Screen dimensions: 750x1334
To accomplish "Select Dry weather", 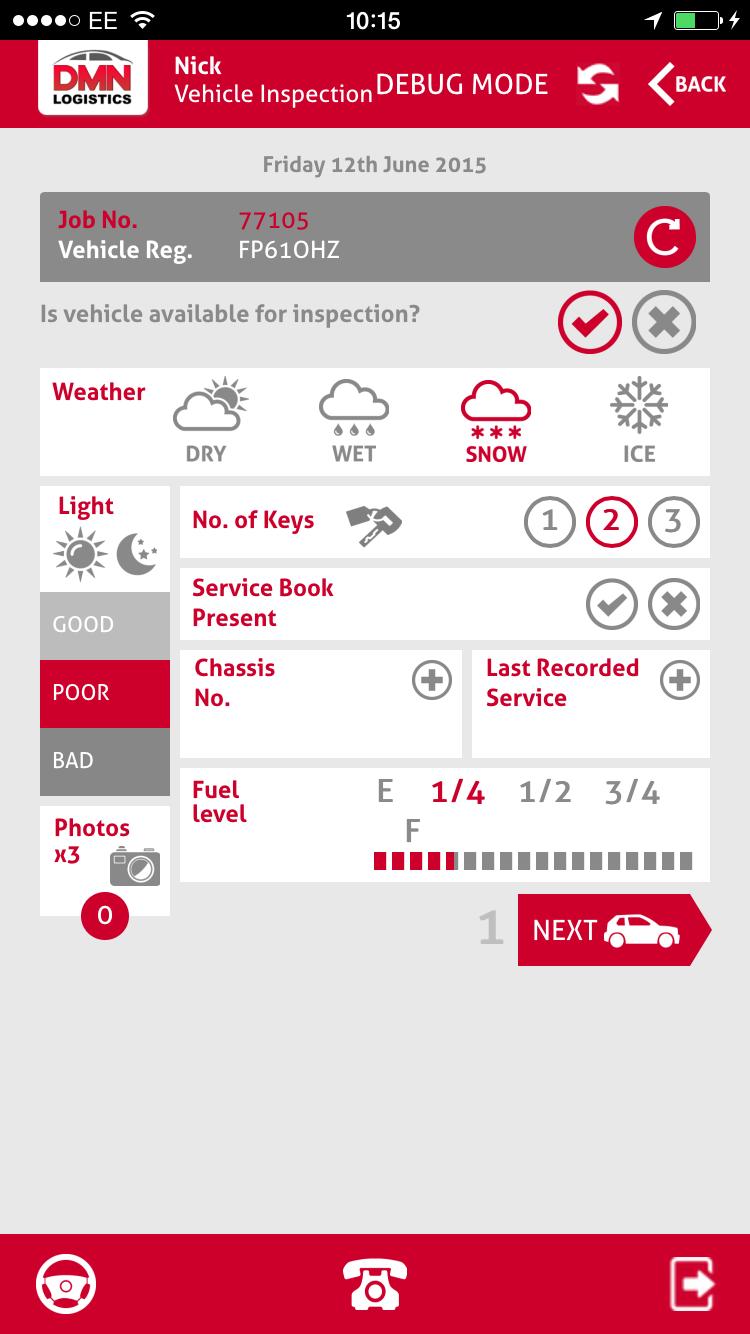I will [208, 420].
